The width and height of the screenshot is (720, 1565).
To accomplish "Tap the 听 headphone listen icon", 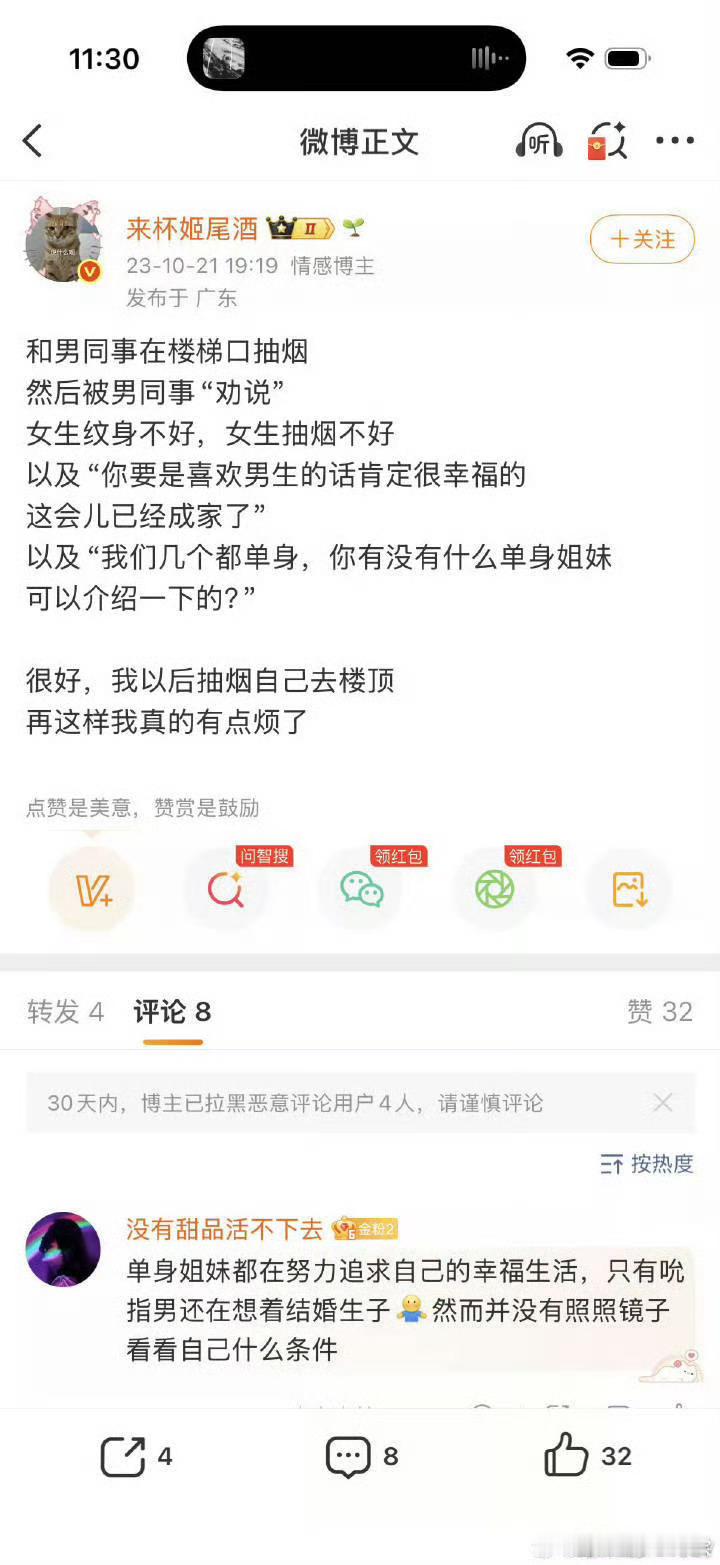I will [540, 142].
